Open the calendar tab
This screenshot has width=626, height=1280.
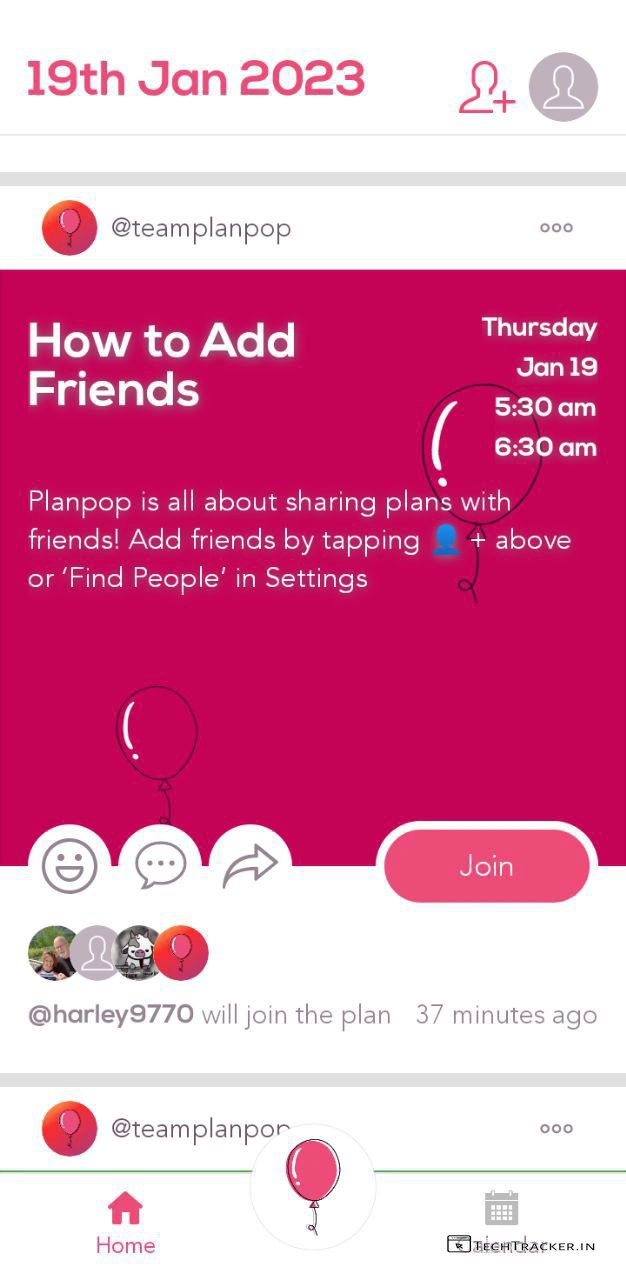(501, 1212)
